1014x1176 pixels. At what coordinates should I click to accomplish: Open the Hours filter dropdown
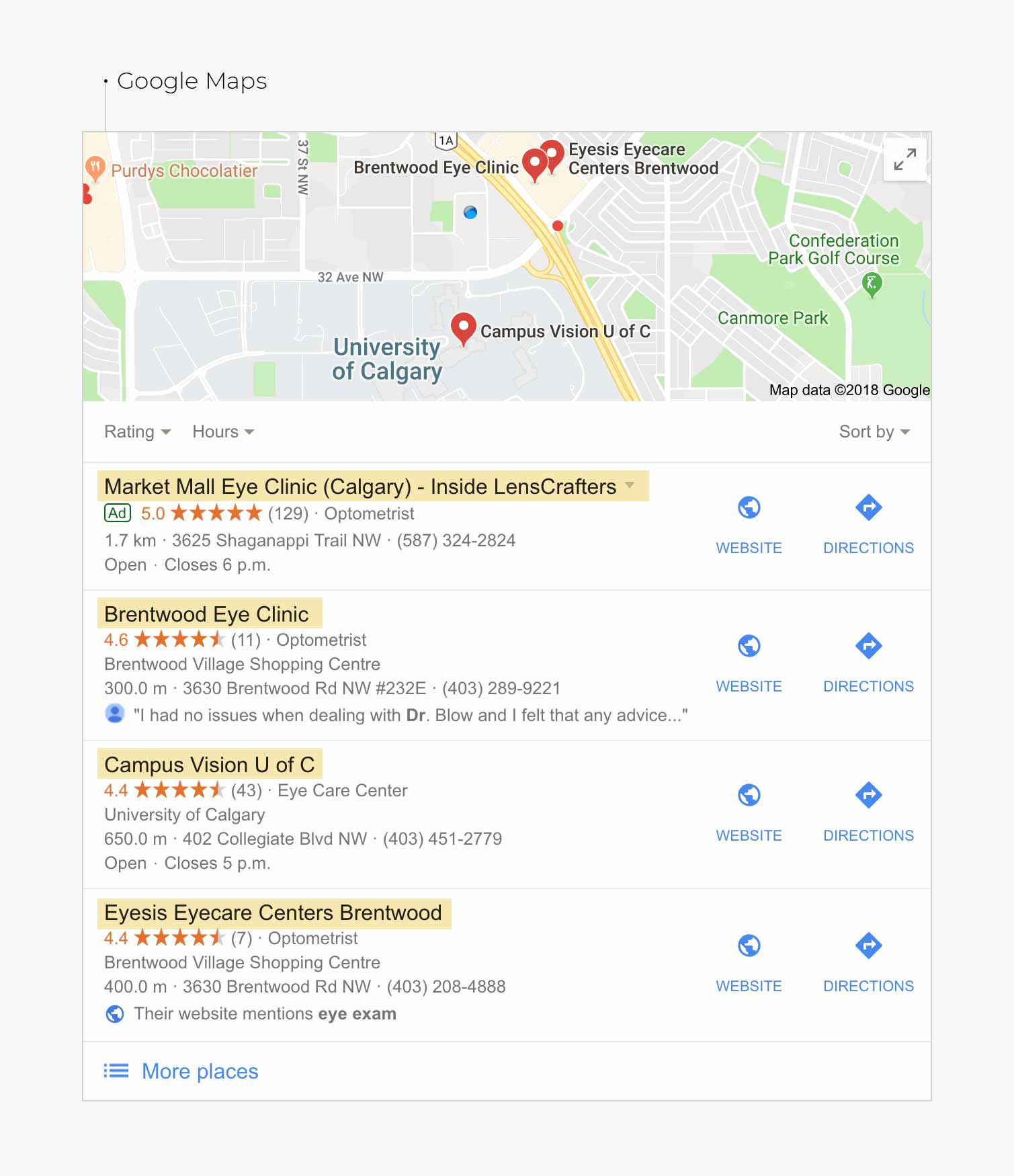pyautogui.click(x=222, y=432)
